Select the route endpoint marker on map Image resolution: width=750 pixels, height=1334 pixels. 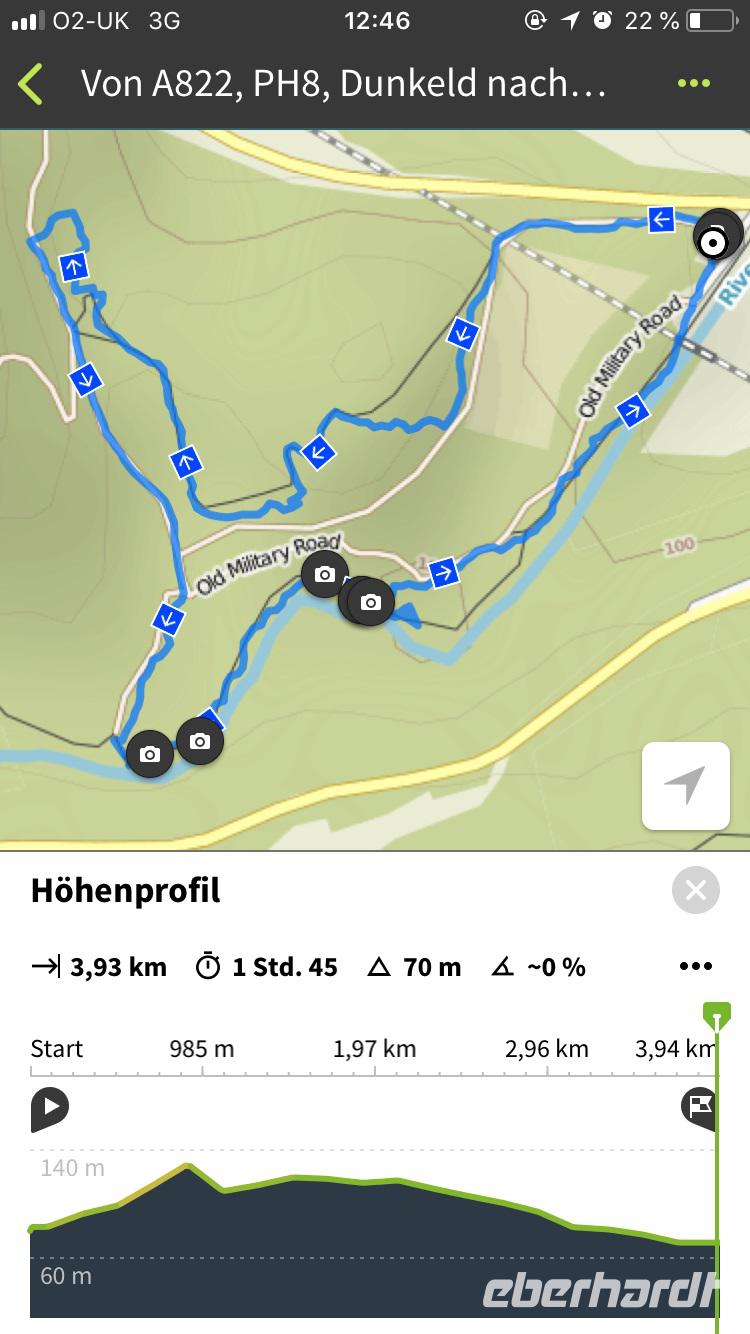coord(714,242)
